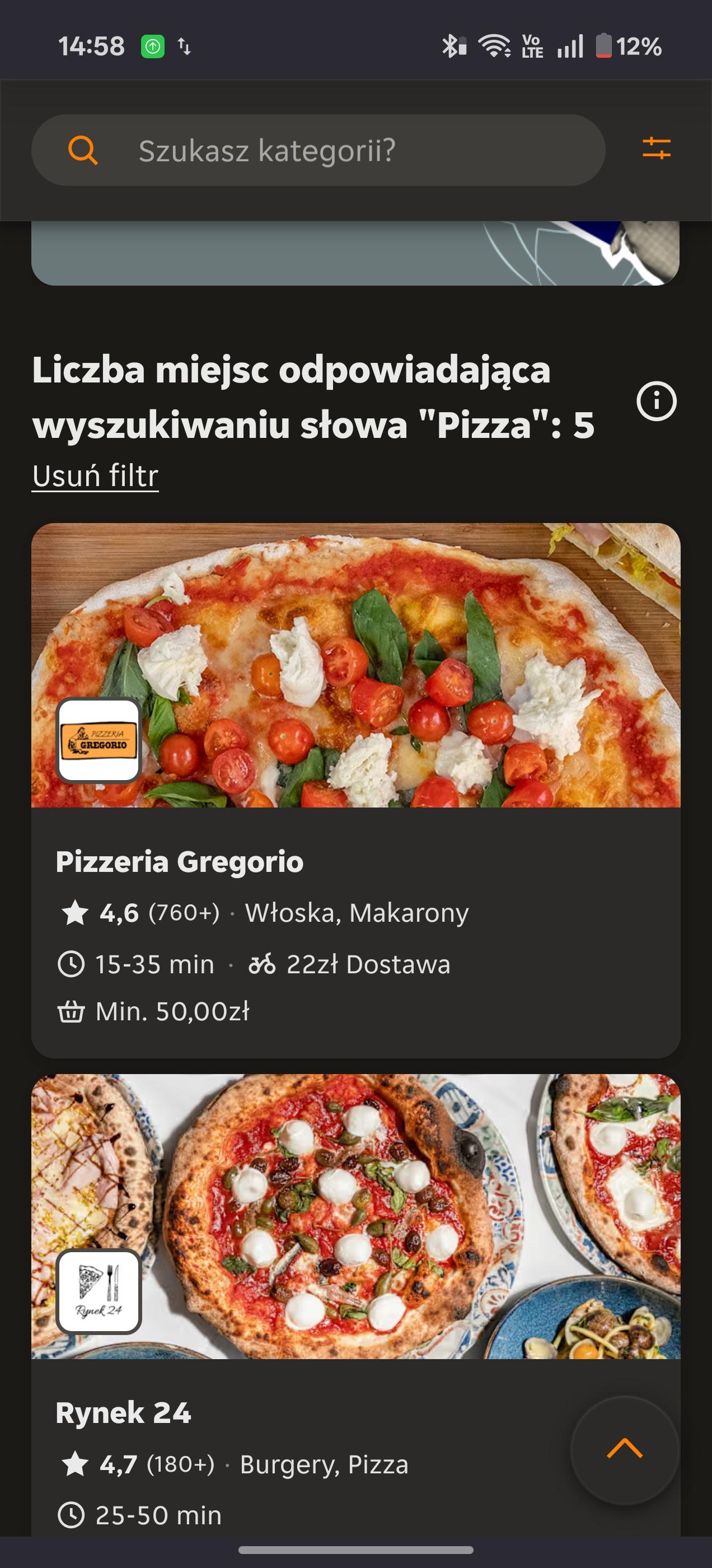Open the promo banner above the results
The height and width of the screenshot is (1568, 712).
(x=355, y=253)
